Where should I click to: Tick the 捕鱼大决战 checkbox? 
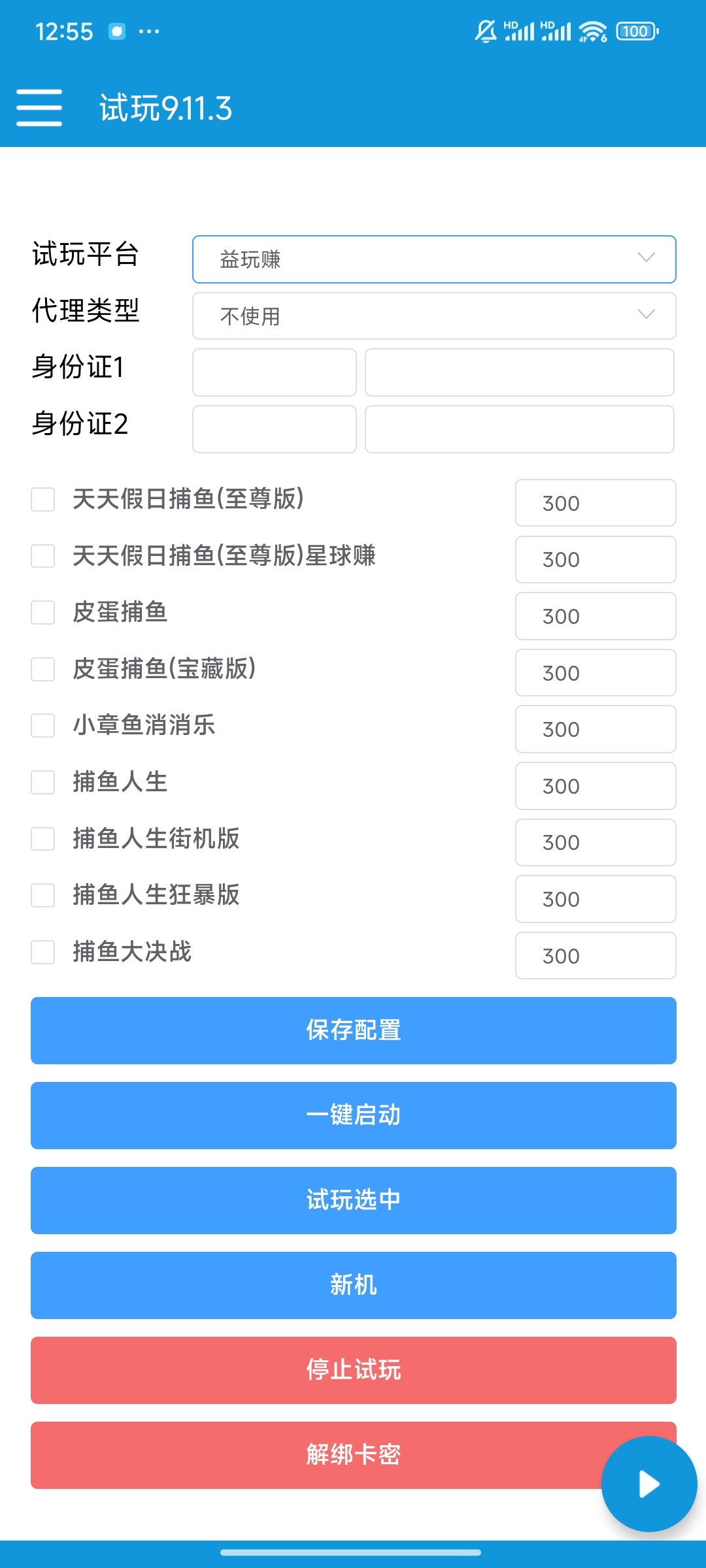coord(43,952)
